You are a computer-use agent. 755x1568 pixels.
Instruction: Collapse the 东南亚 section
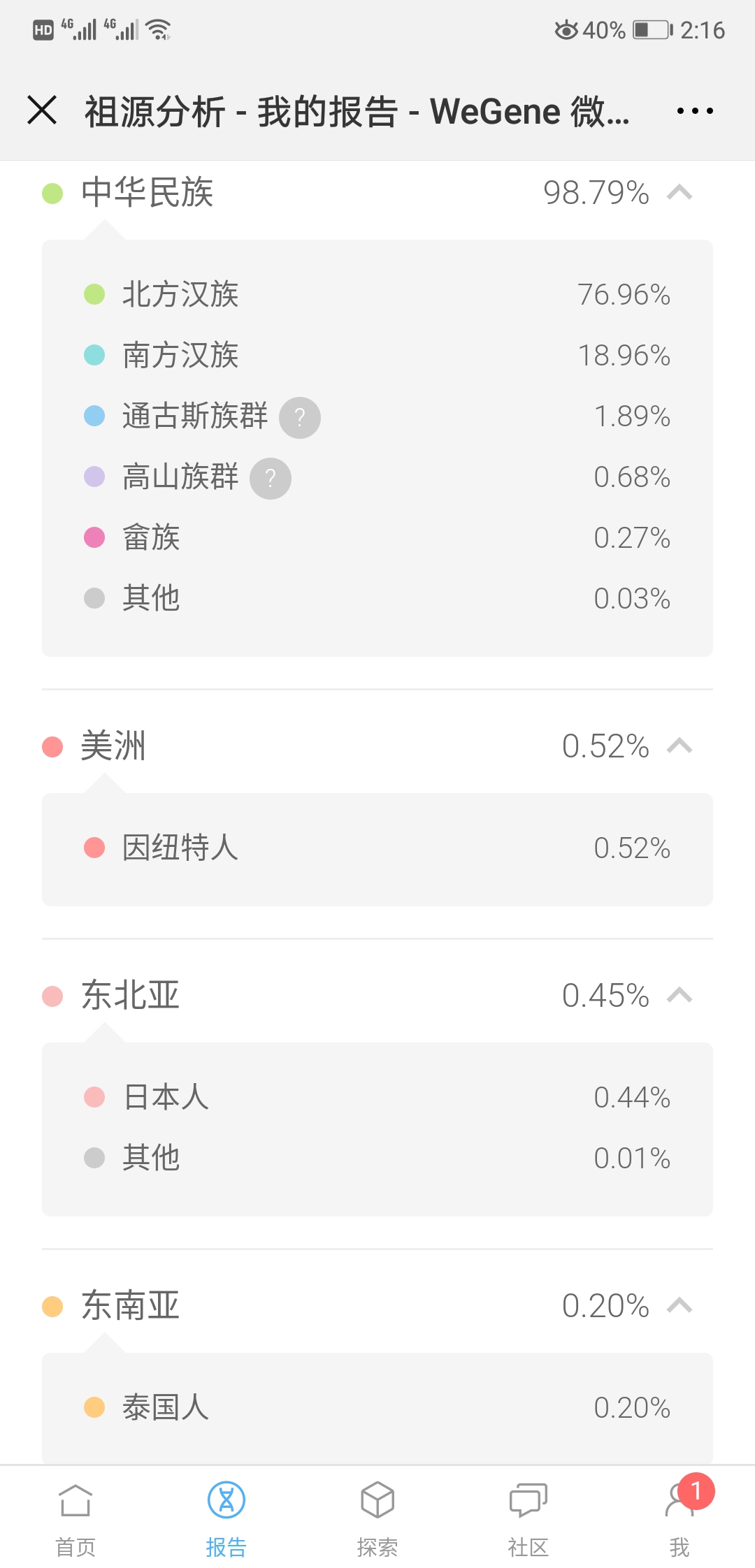679,1305
